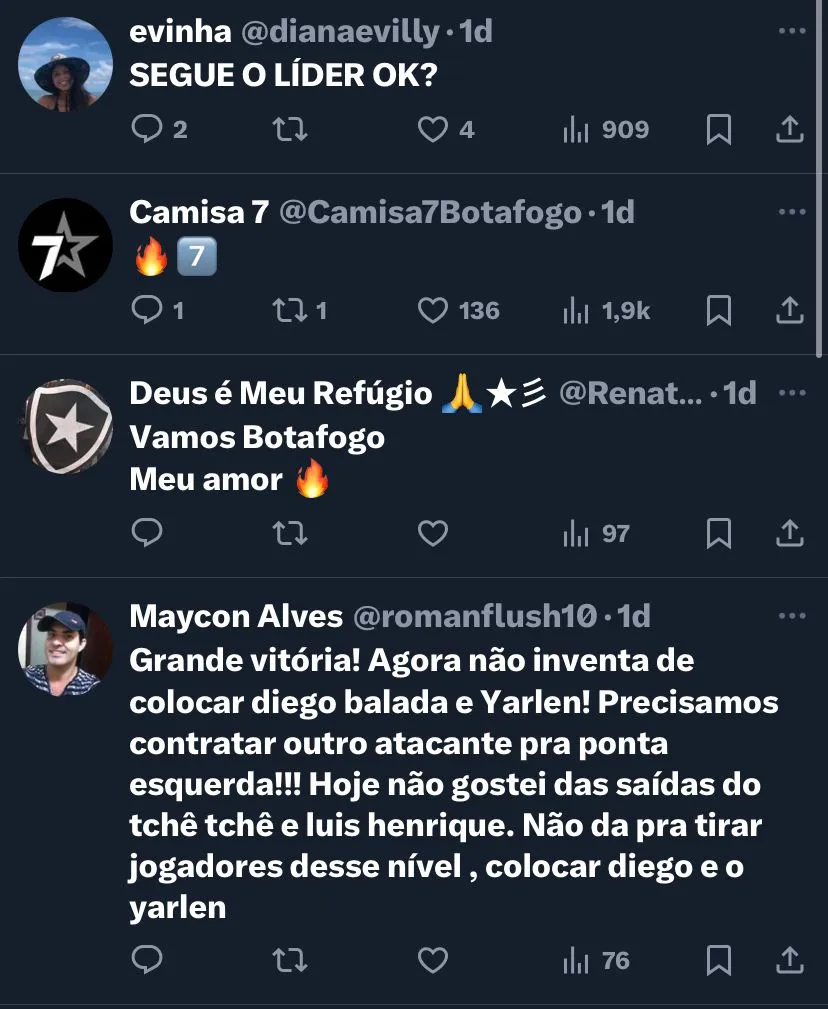828x1009 pixels.
Task: Like evinha's tweet
Action: 432,130
